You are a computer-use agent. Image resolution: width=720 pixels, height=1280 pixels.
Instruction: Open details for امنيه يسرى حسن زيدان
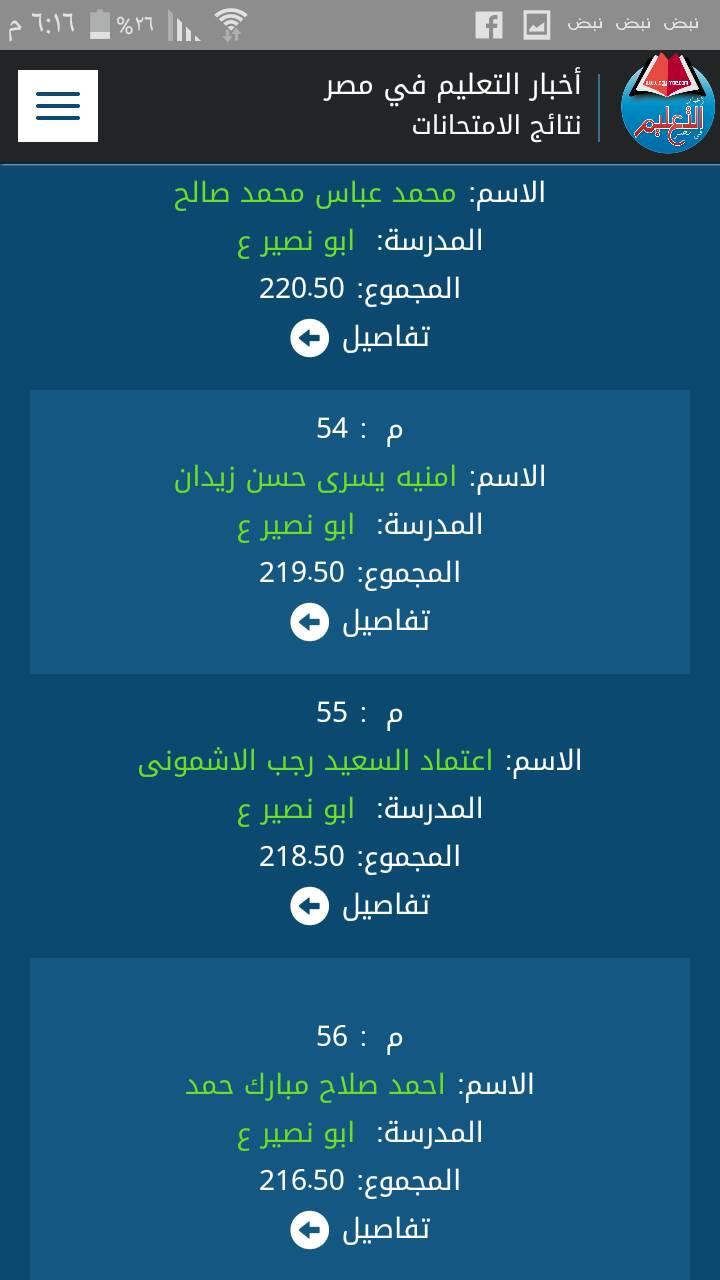pos(360,622)
